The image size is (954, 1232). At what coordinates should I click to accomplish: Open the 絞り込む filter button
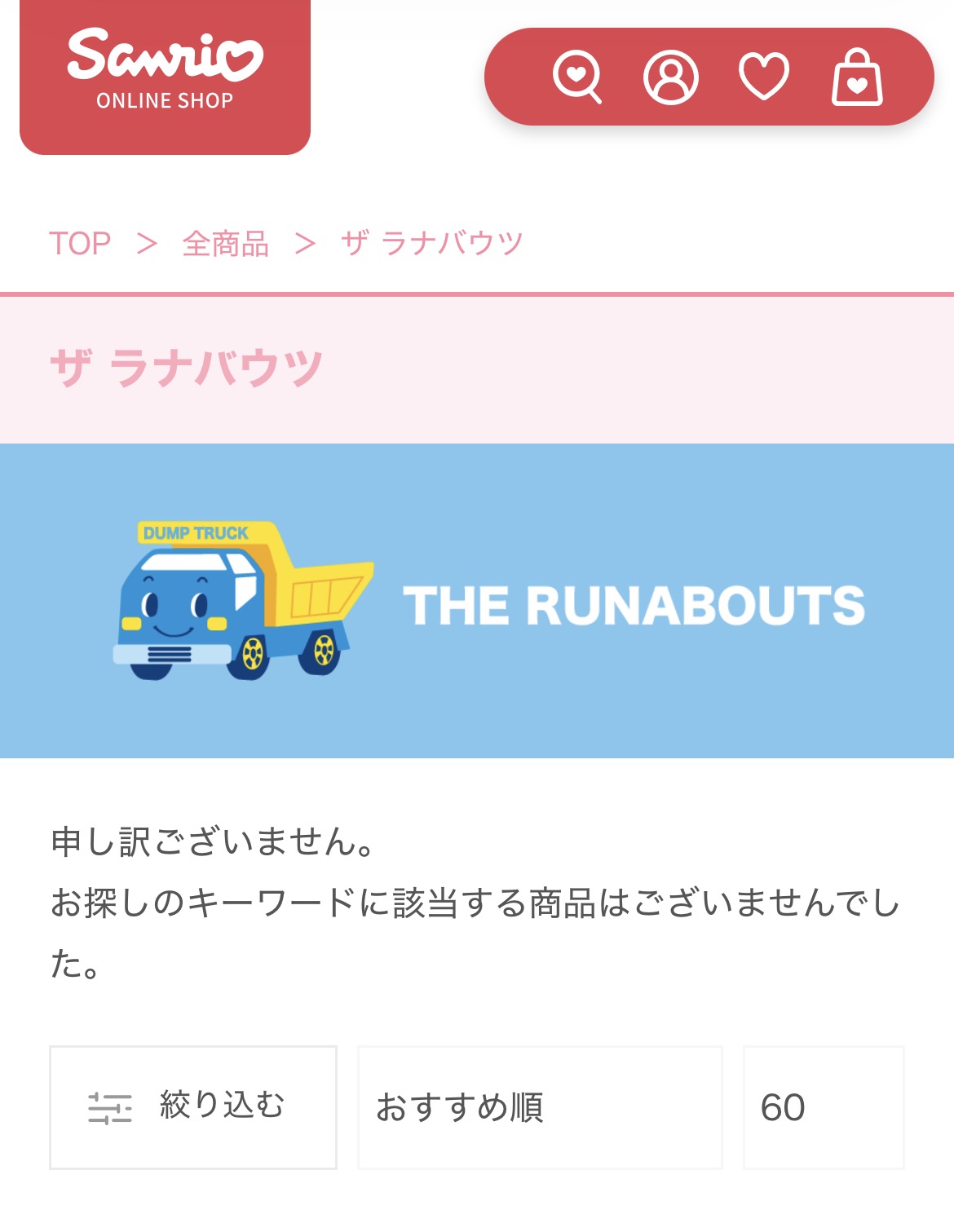[193, 1106]
